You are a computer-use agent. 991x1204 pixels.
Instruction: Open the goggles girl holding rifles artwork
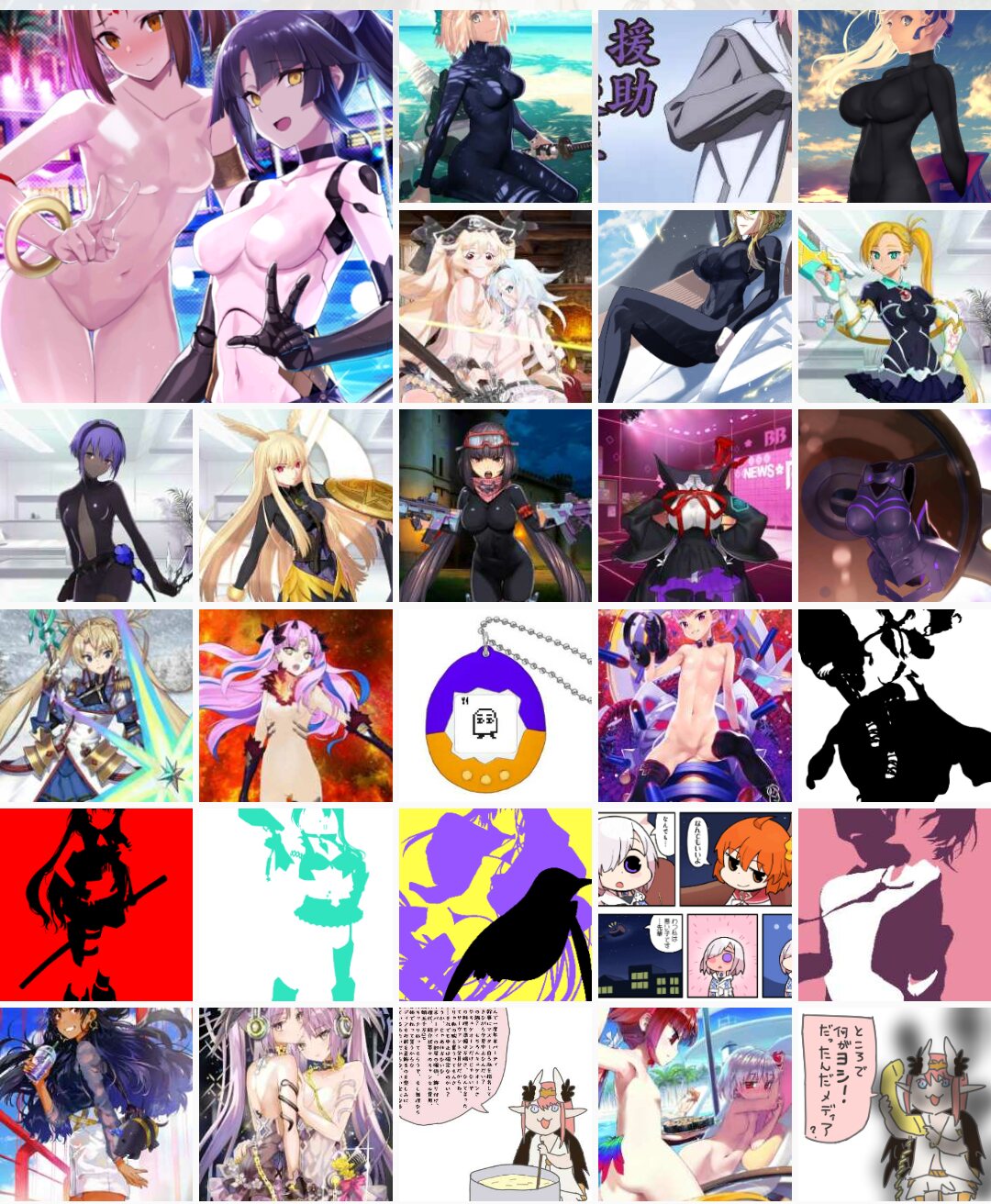coord(495,506)
